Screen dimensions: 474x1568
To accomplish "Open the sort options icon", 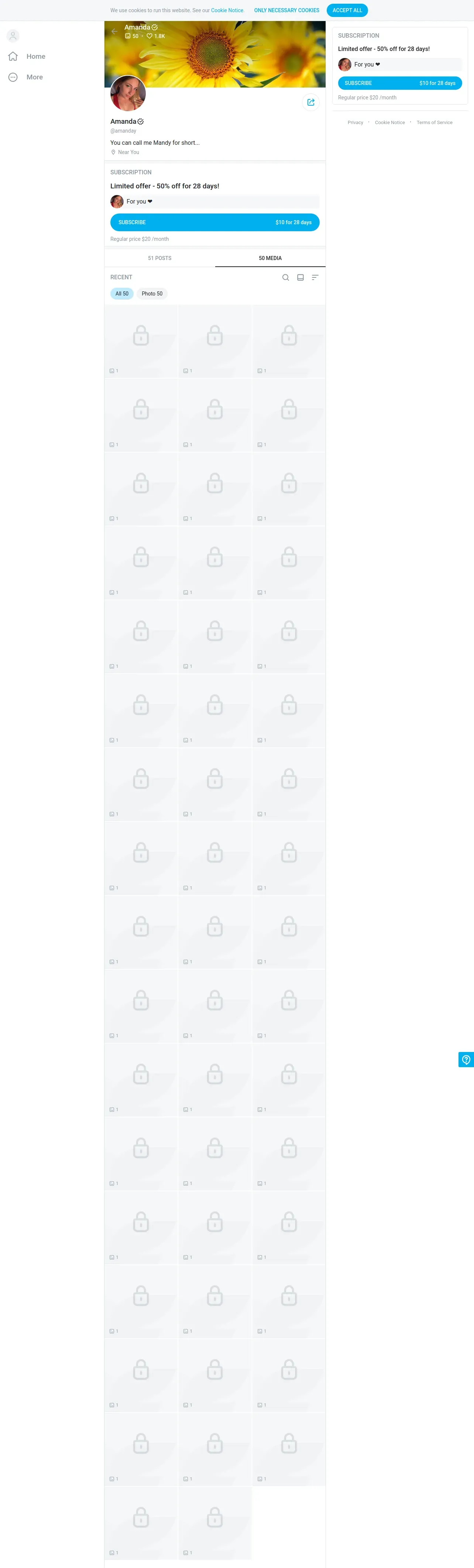I will click(x=315, y=277).
